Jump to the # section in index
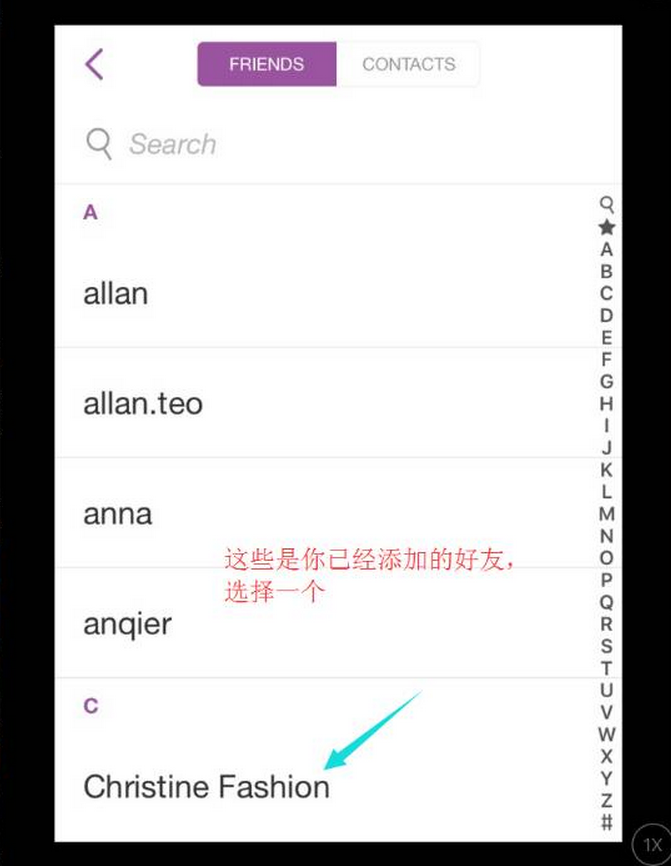 pyautogui.click(x=606, y=822)
